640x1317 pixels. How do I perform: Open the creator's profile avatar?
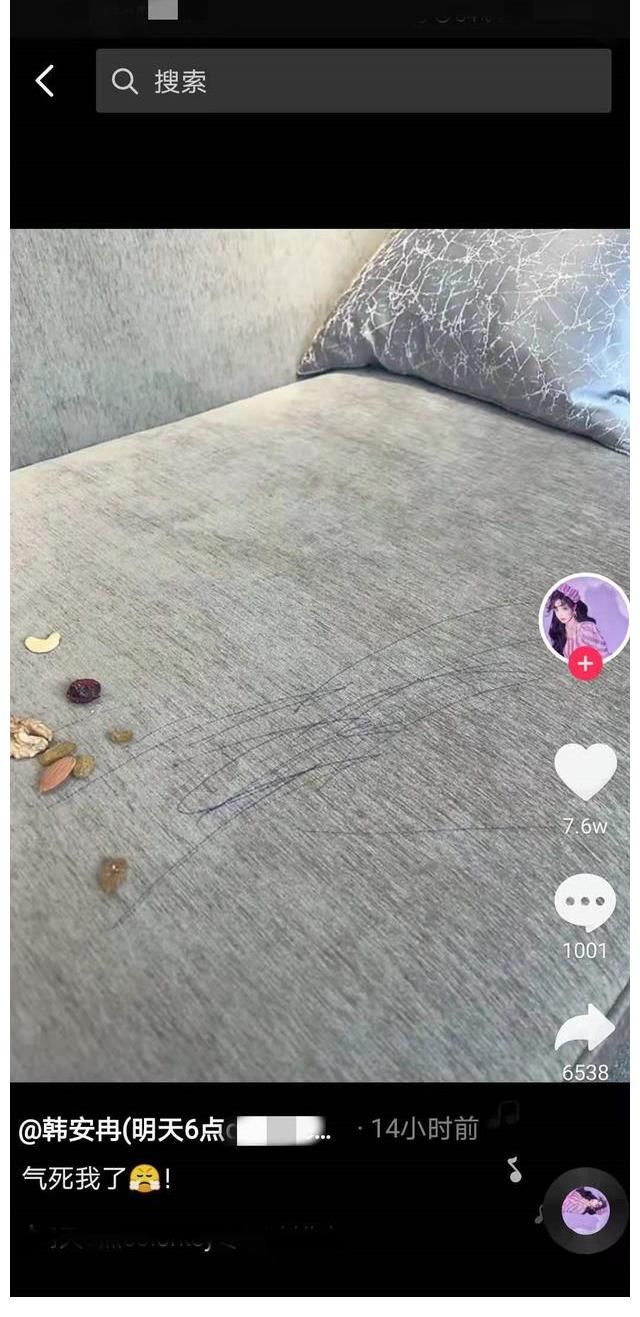[585, 617]
